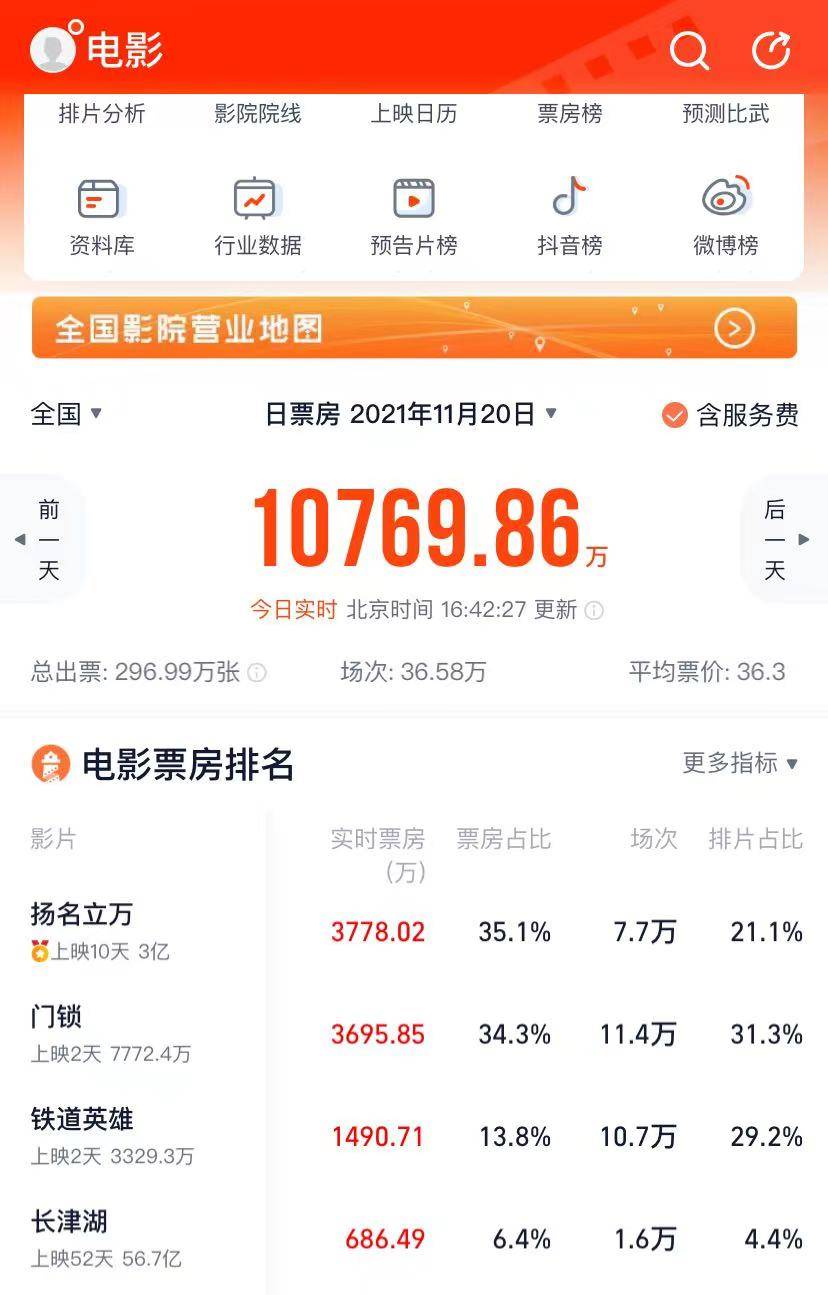The height and width of the screenshot is (1295, 828).
Task: Open the 行业数据 industry data icon
Action: [x=255, y=200]
